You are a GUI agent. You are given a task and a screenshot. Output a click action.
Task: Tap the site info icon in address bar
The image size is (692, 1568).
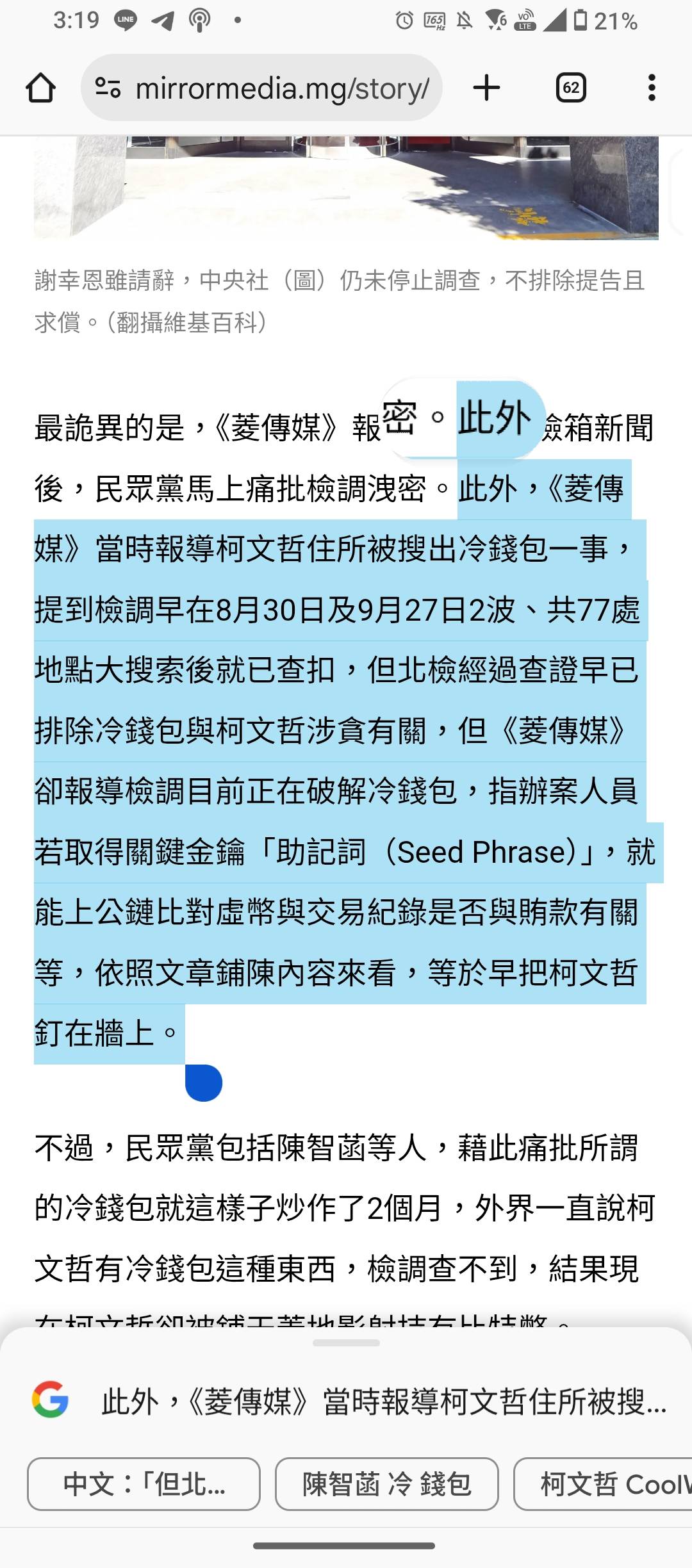coord(108,88)
